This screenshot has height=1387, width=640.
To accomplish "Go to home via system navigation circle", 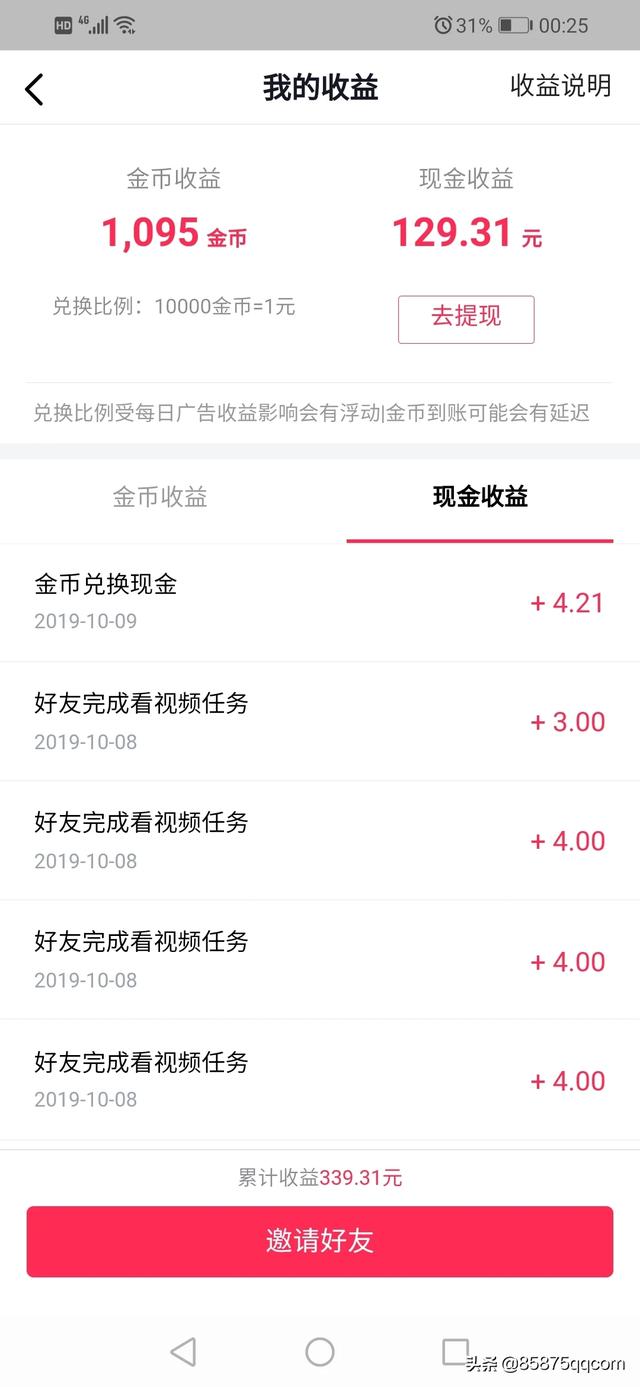I will (320, 1352).
